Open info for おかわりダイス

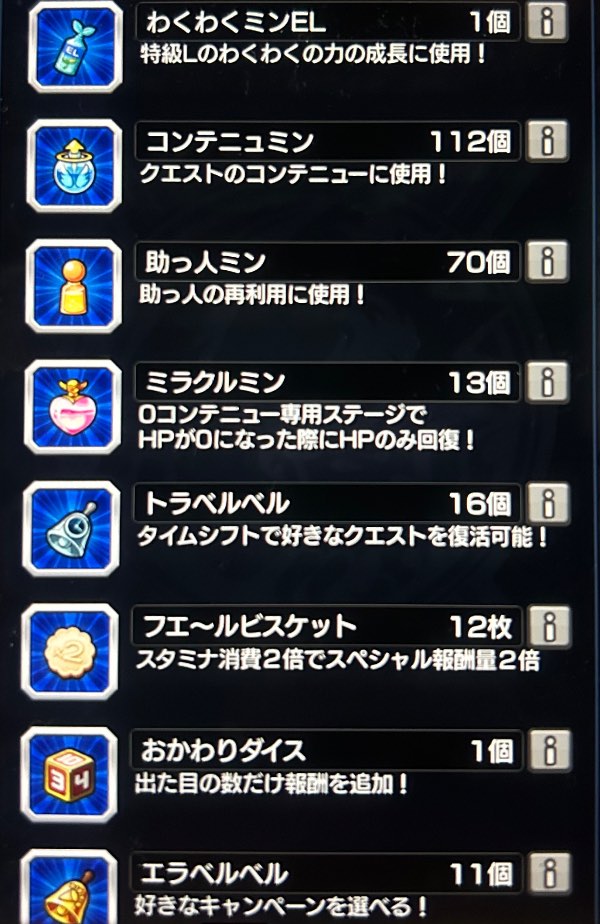[547, 750]
